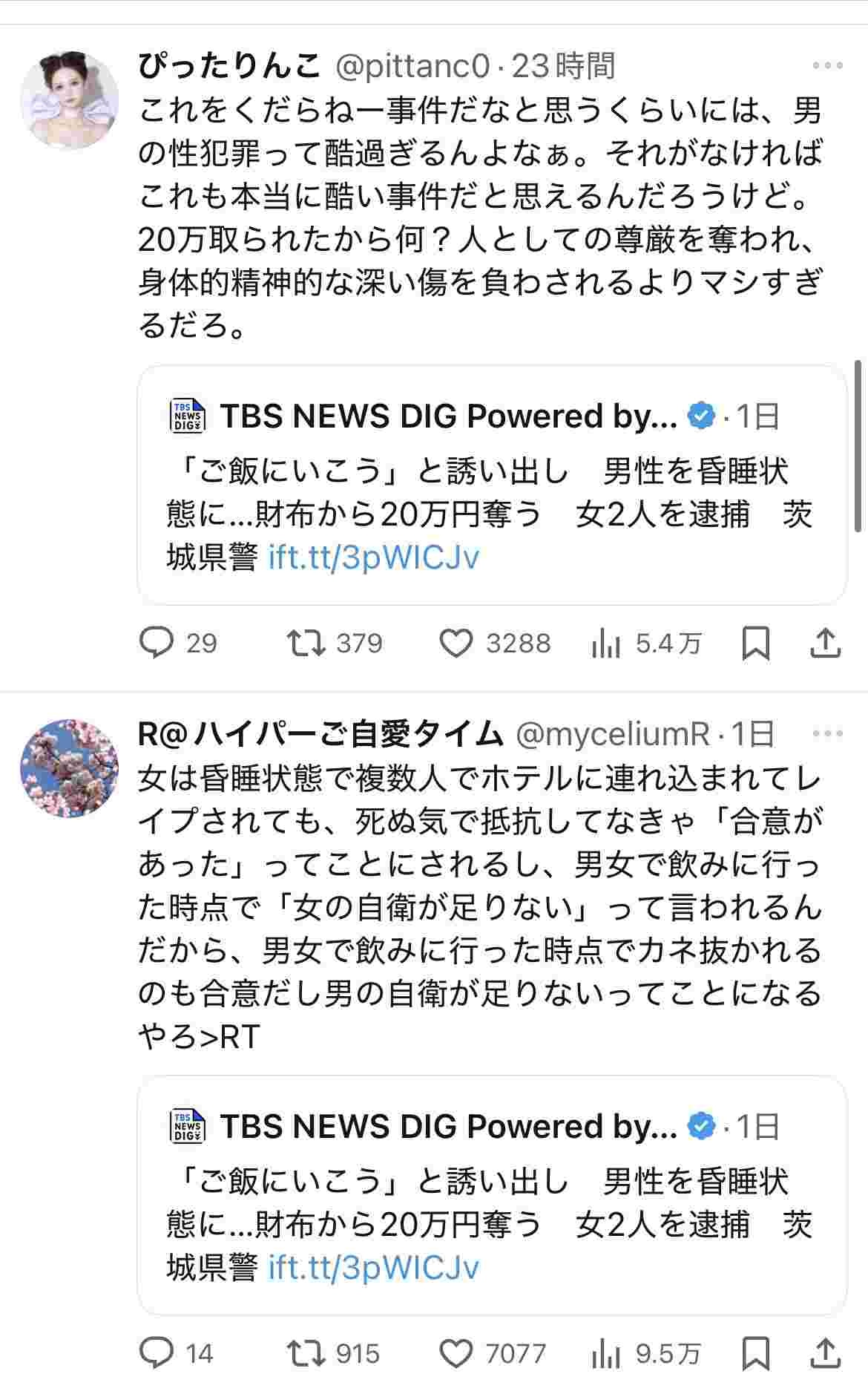The width and height of the screenshot is (868, 1394).
Task: Open ぴったりんこ's profile avatar
Action: click(69, 99)
